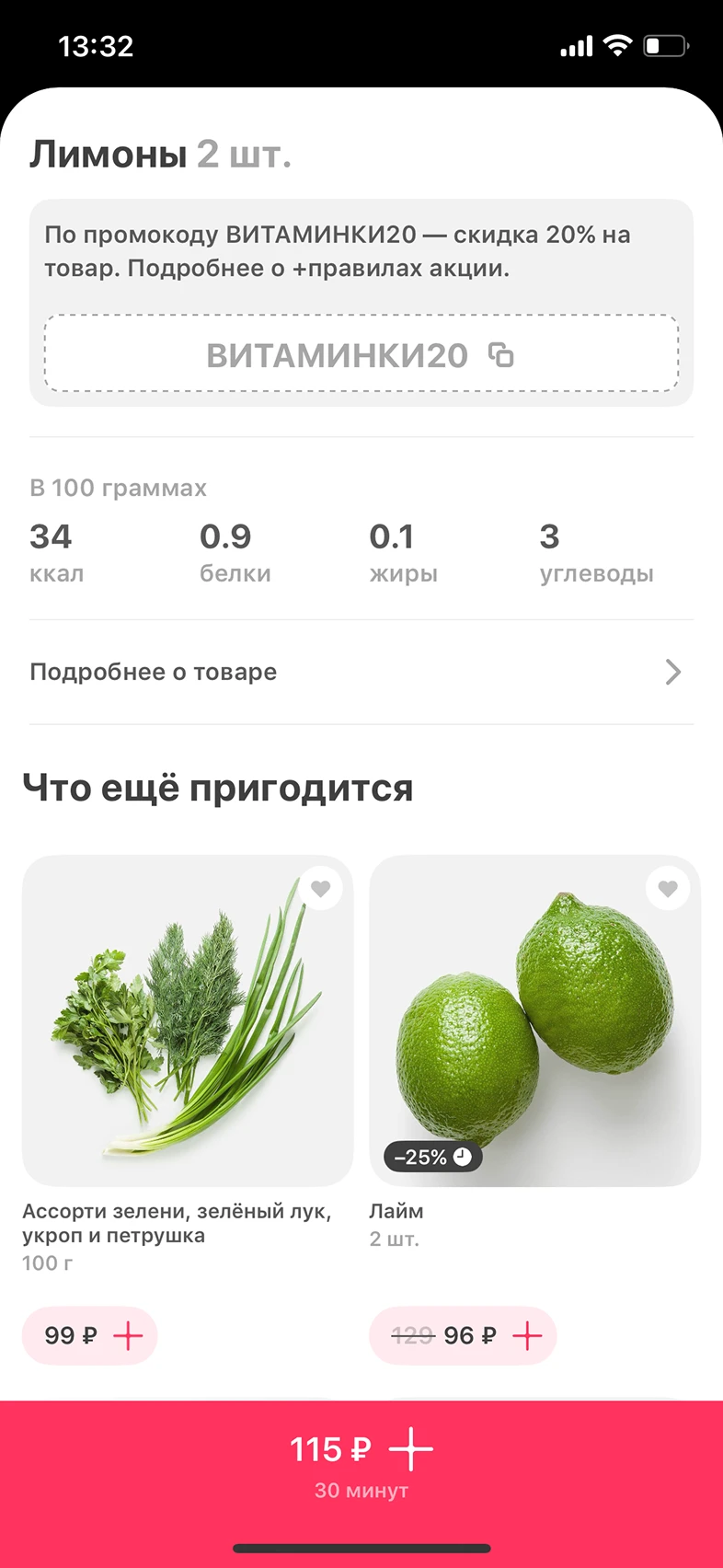This screenshot has width=723, height=1568.
Task: Open the Ассорти зелени product card
Action: click(x=188, y=1021)
